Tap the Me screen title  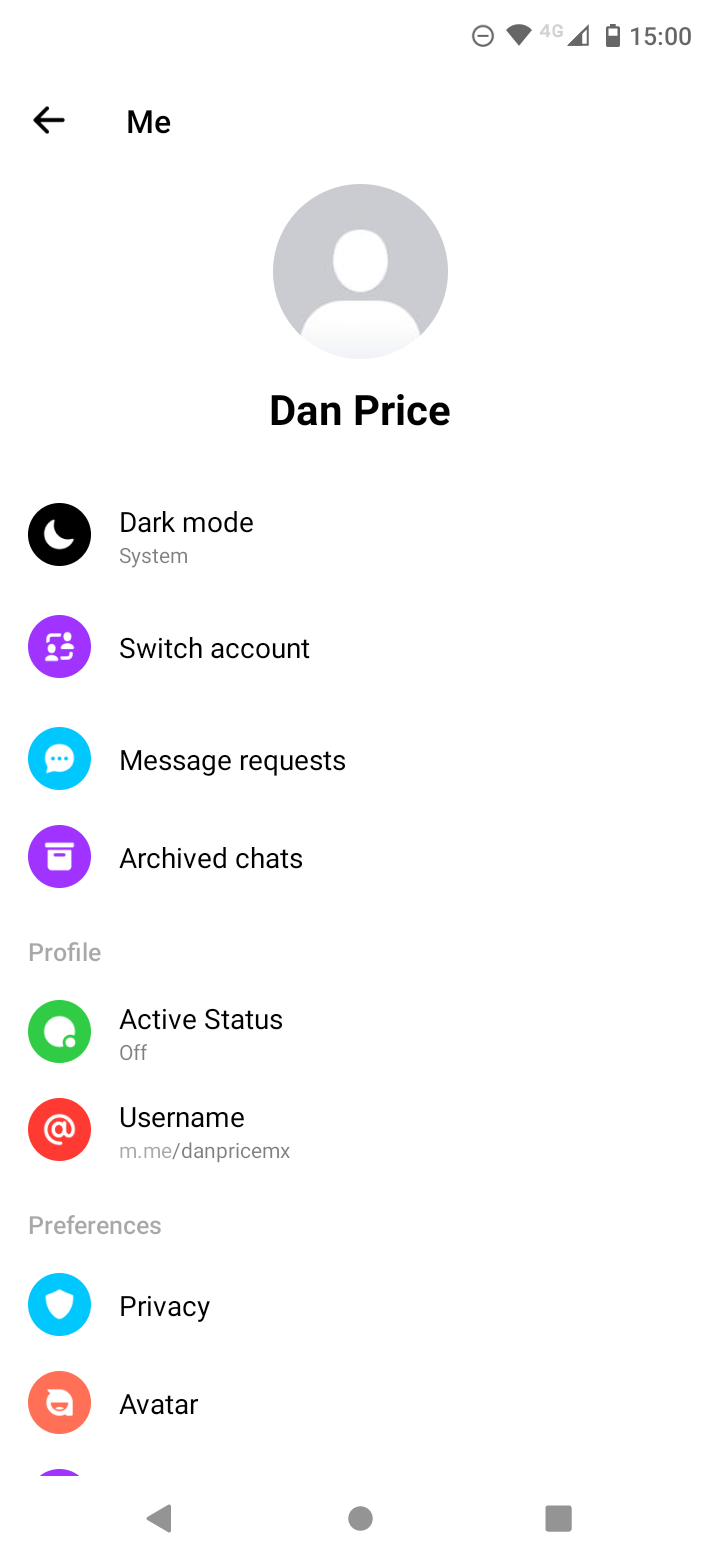148,121
